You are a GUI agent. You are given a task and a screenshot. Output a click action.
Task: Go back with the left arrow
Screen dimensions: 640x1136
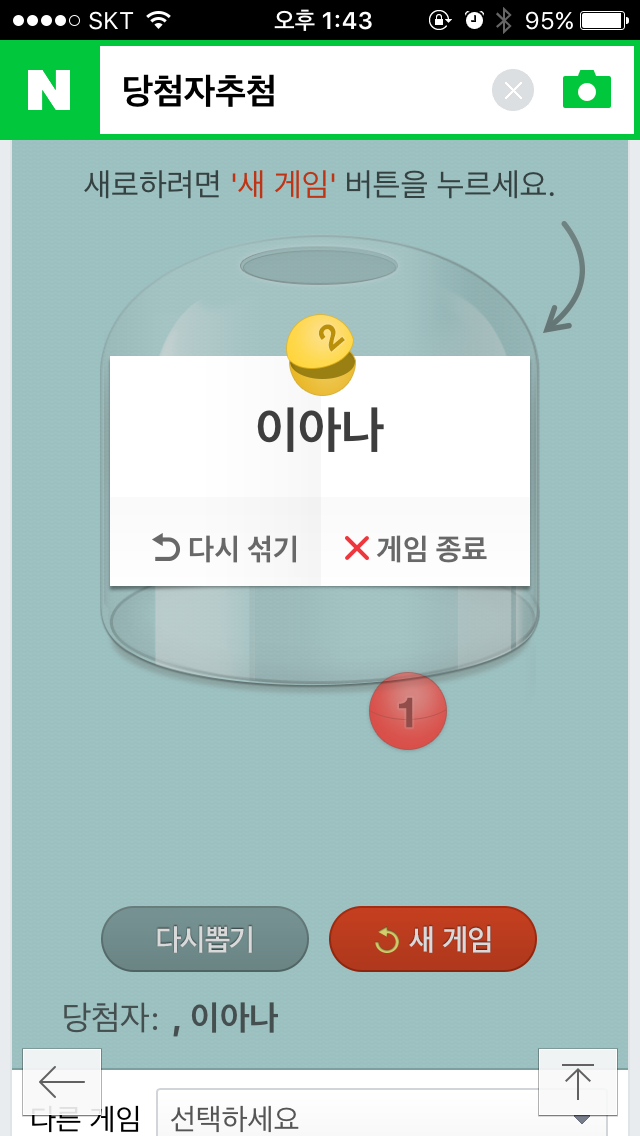62,1082
